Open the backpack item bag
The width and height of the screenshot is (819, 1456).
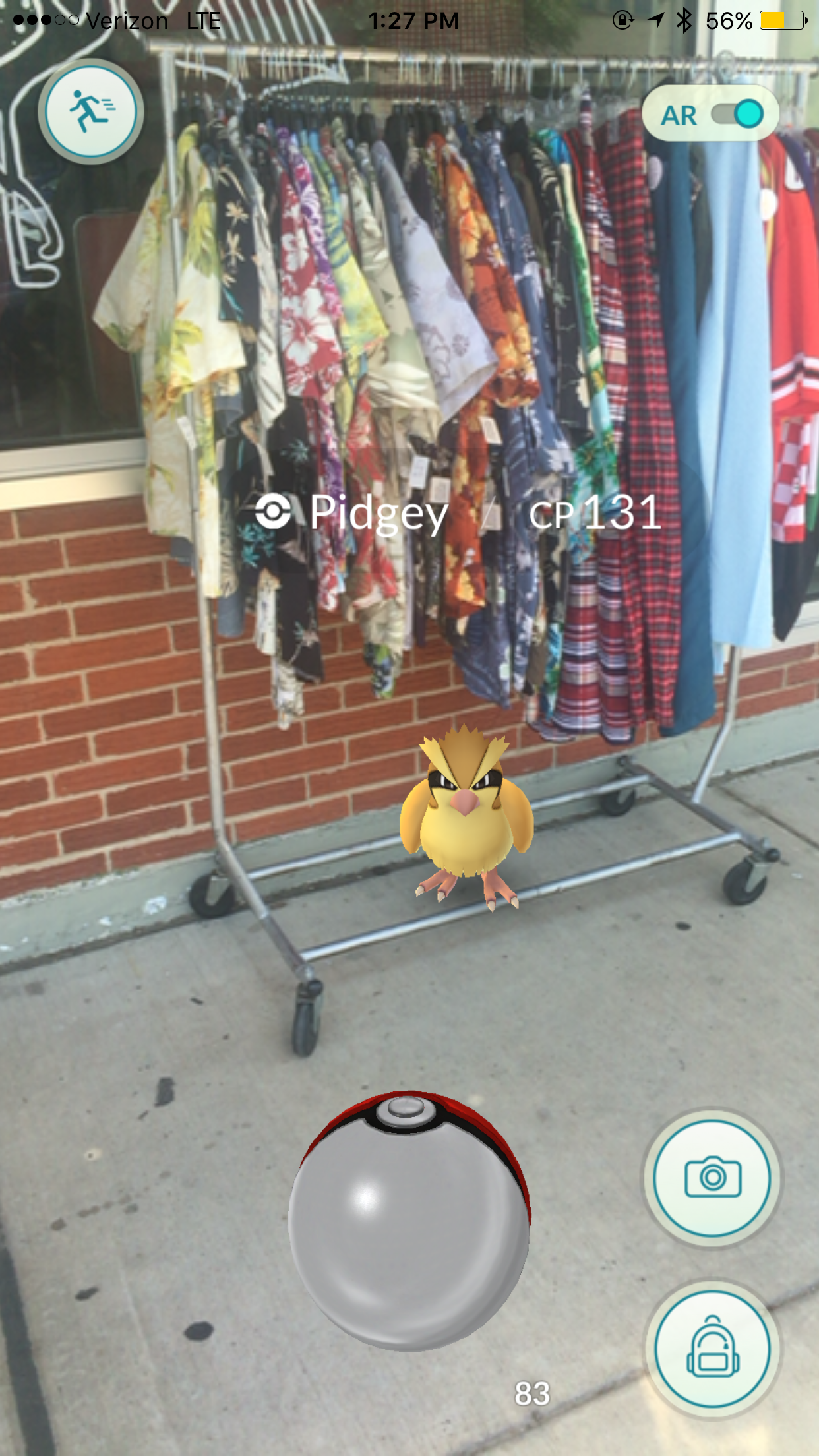click(712, 1348)
